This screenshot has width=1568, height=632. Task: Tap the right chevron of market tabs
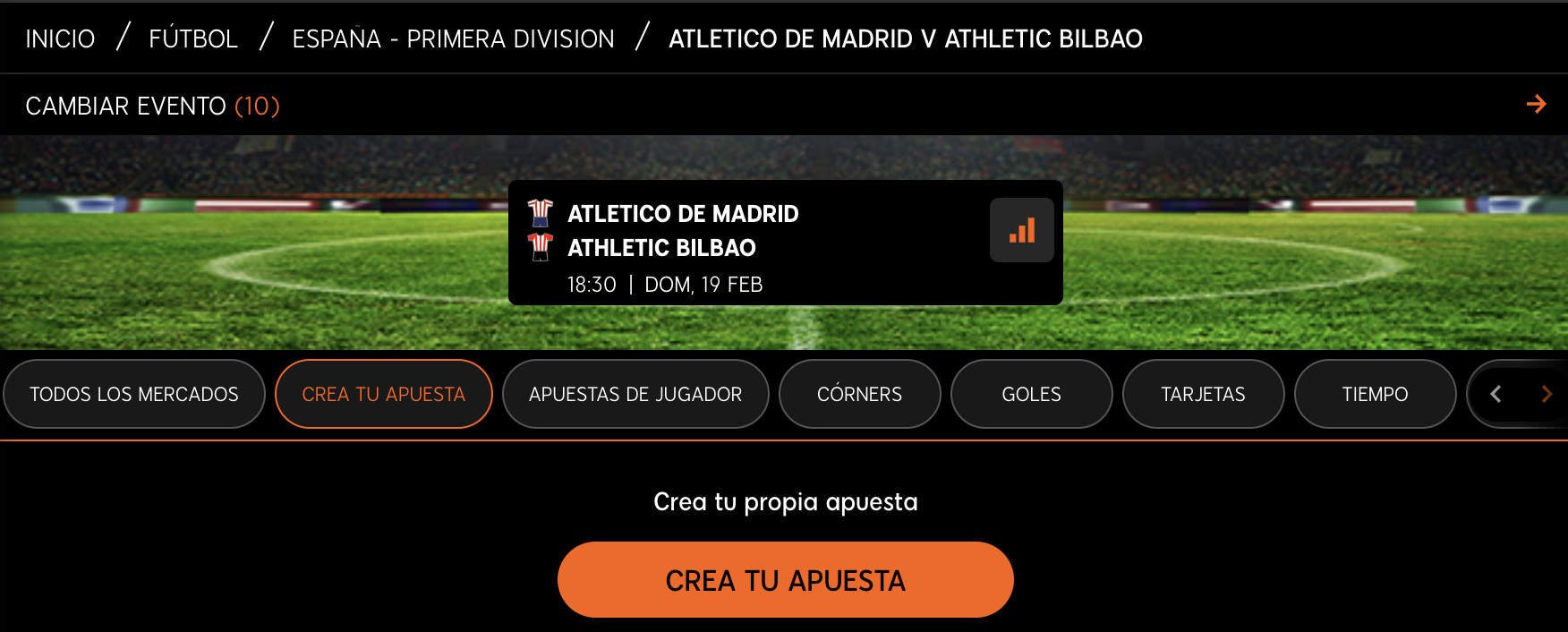(x=1547, y=394)
